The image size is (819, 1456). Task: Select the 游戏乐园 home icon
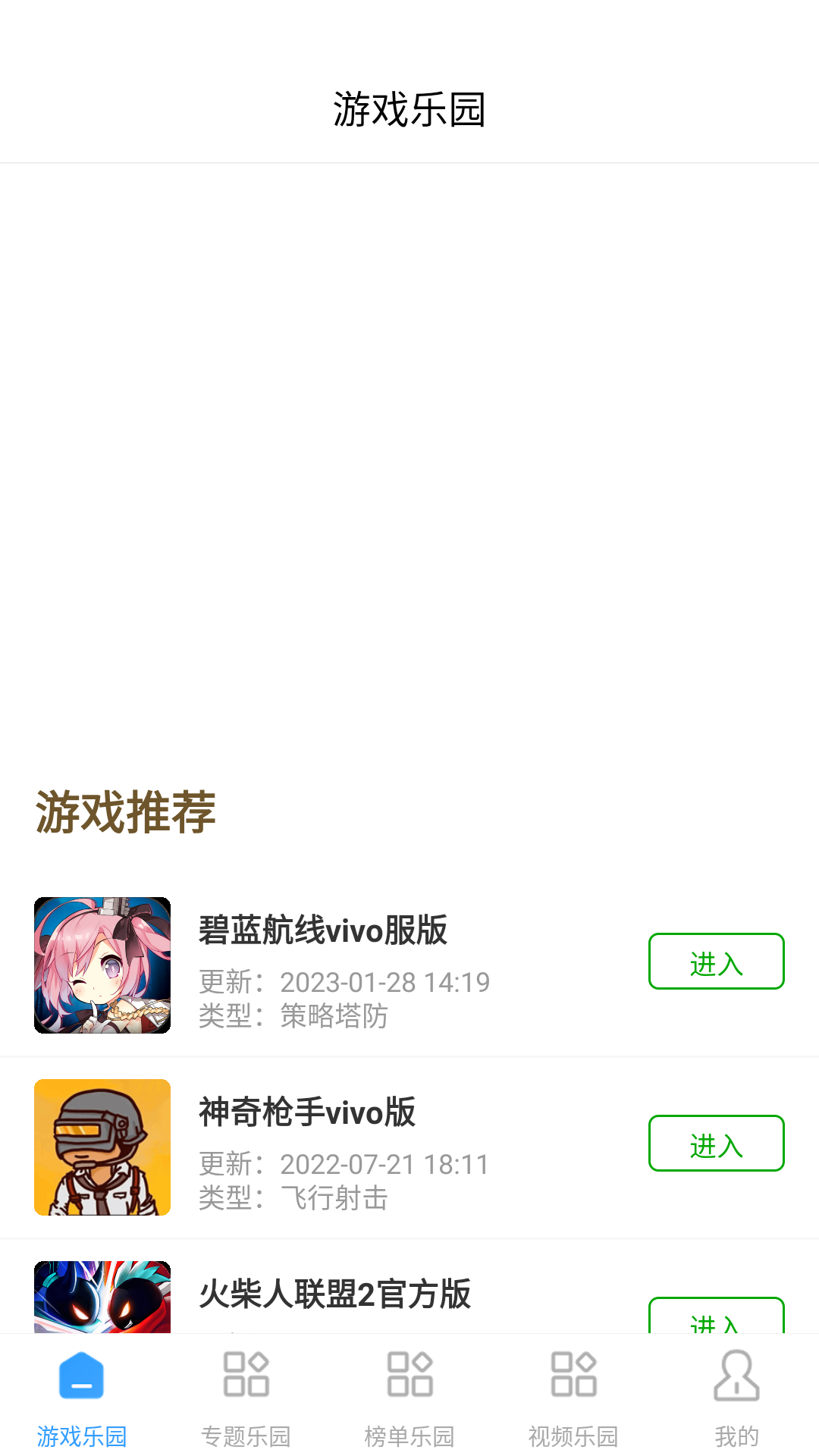(81, 1373)
